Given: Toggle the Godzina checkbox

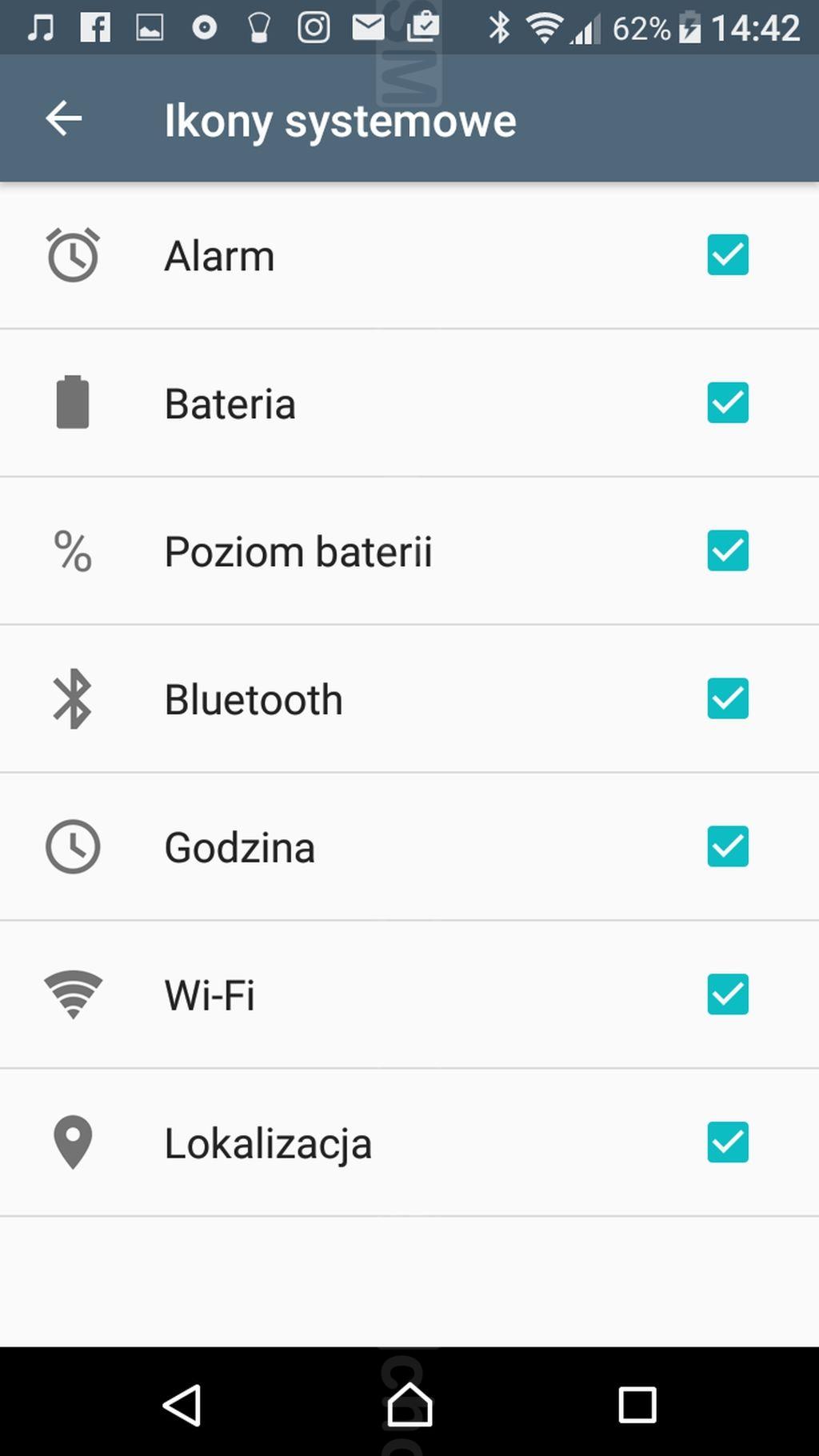Looking at the screenshot, I should (728, 846).
